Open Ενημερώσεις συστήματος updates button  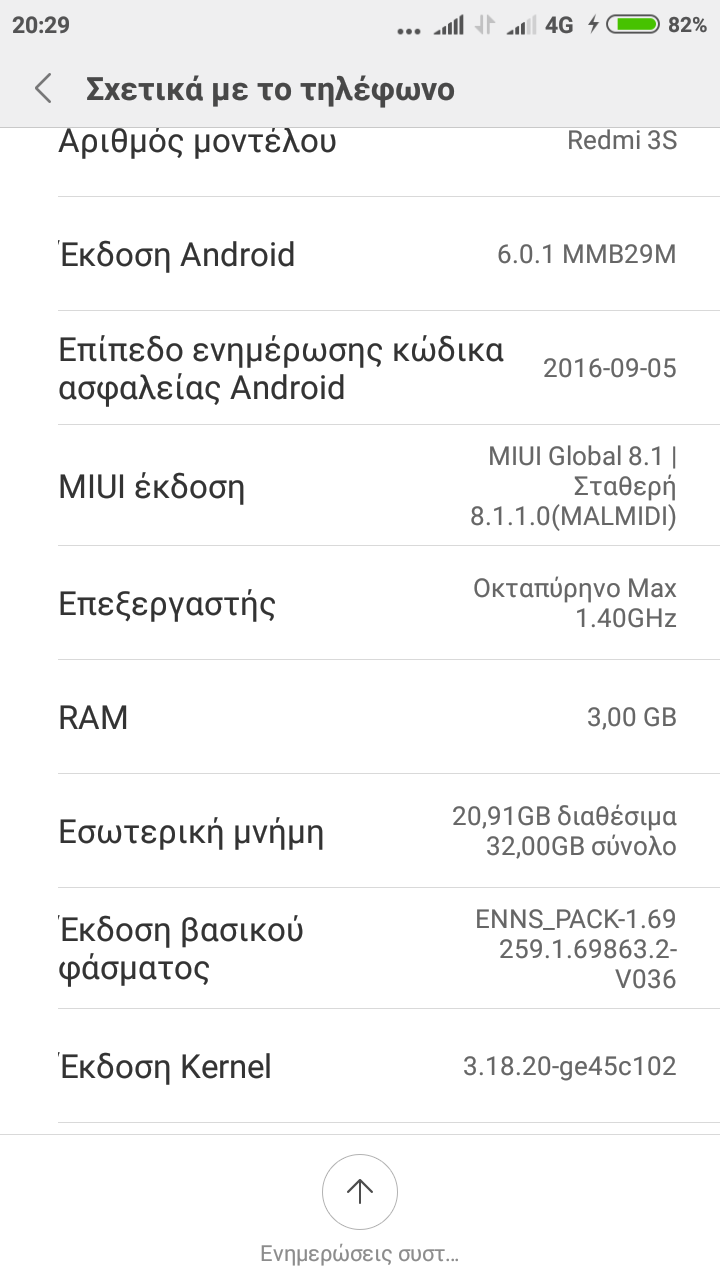(360, 1192)
